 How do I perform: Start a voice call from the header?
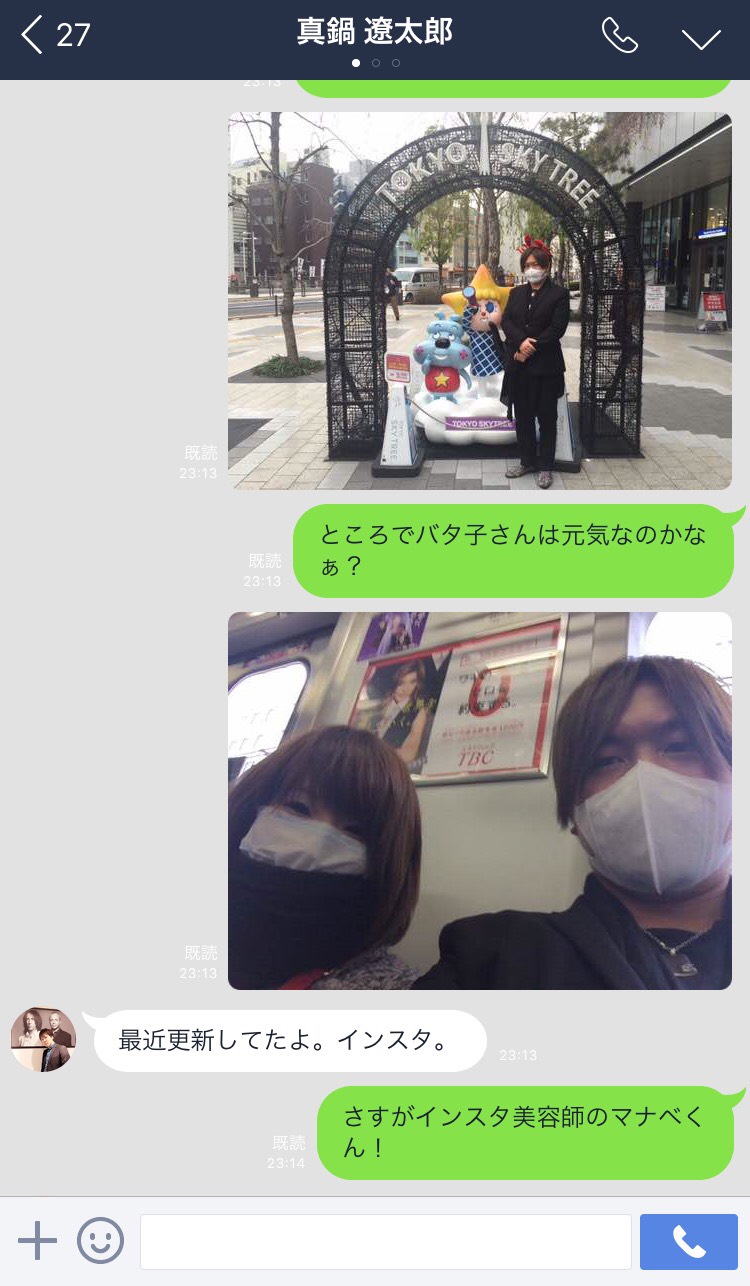tap(619, 36)
